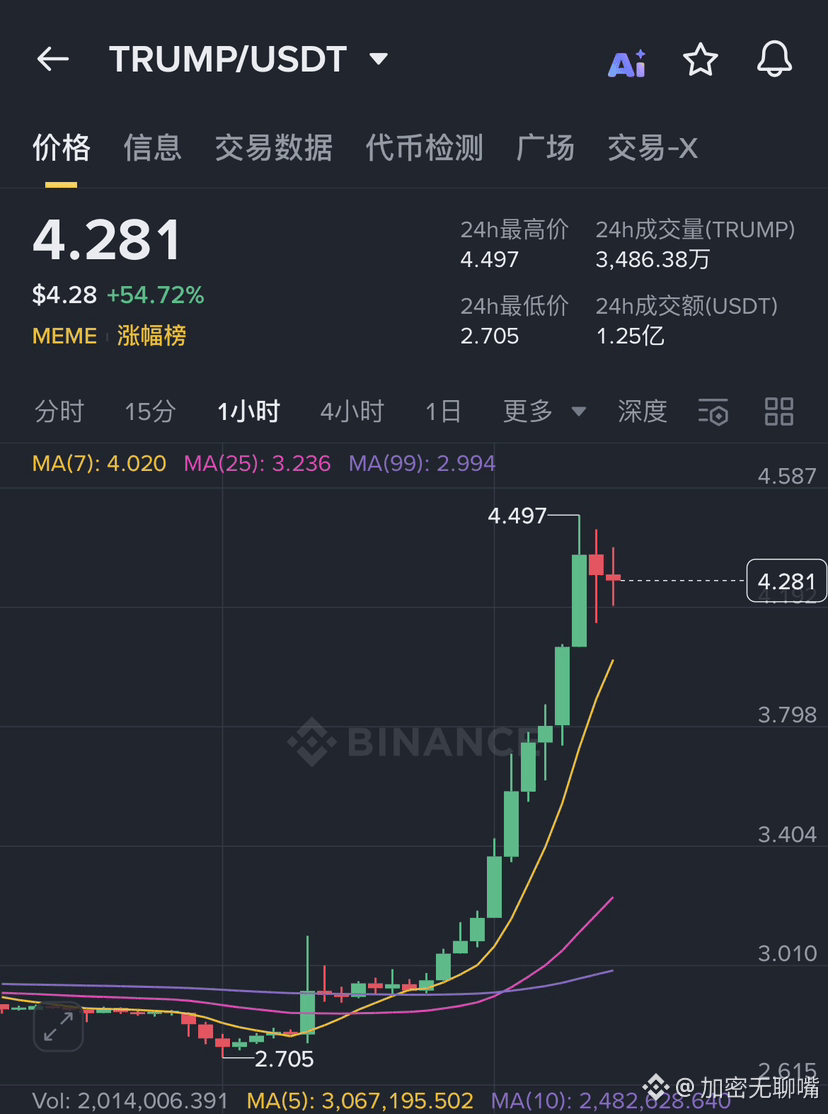Set a price alert with the bell

click(x=774, y=60)
